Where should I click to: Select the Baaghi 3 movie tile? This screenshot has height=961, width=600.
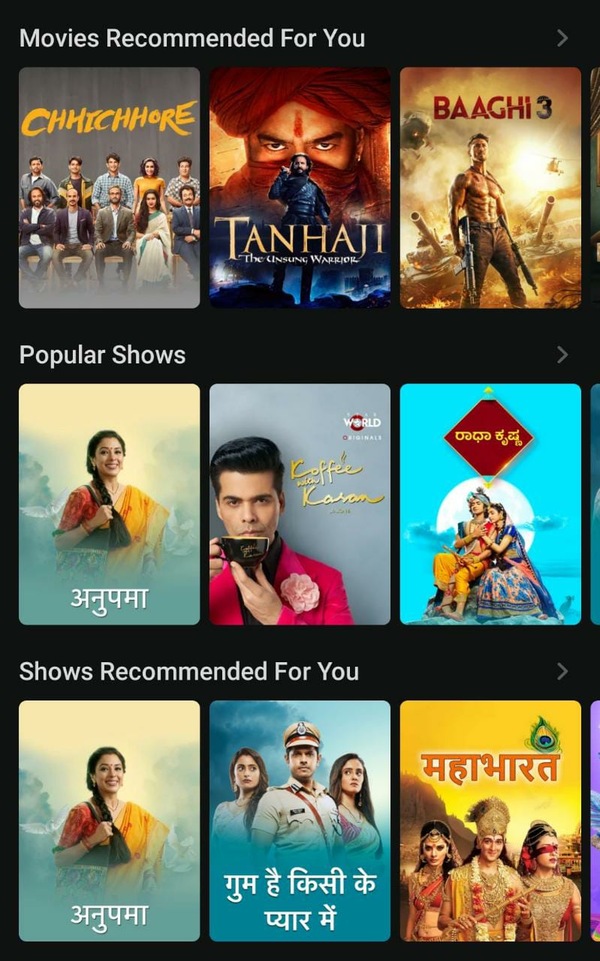(x=490, y=188)
